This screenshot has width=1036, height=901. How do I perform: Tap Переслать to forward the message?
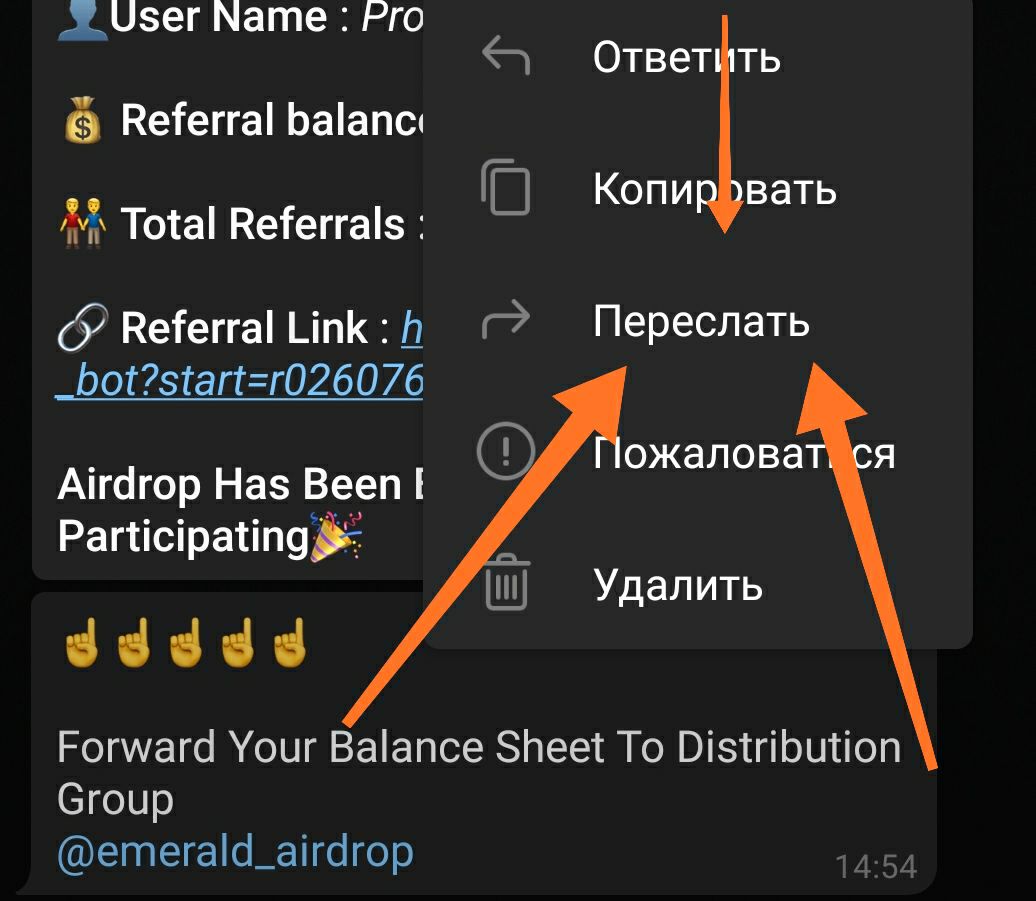click(x=700, y=322)
